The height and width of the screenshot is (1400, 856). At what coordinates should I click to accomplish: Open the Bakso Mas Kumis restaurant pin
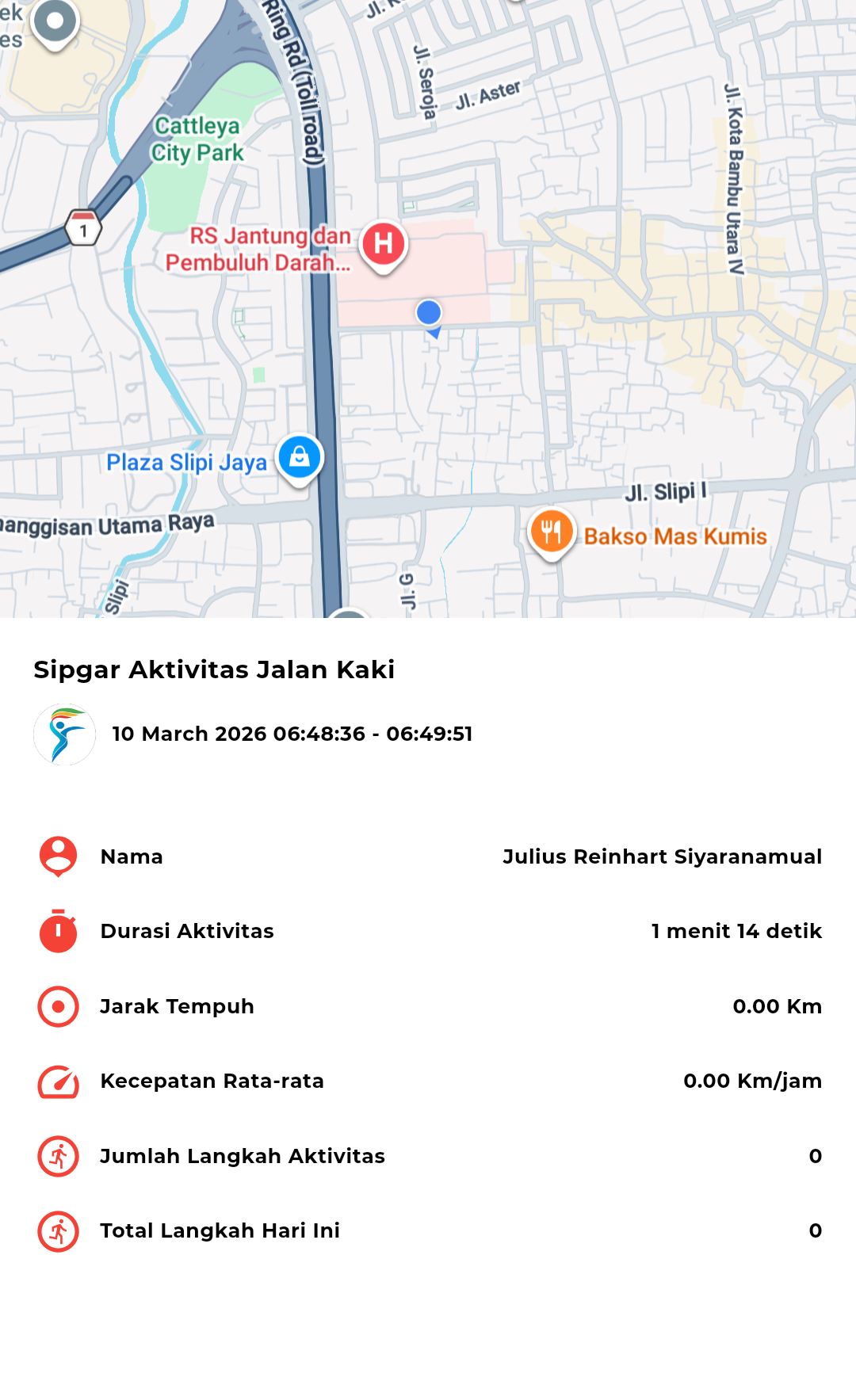click(x=552, y=532)
